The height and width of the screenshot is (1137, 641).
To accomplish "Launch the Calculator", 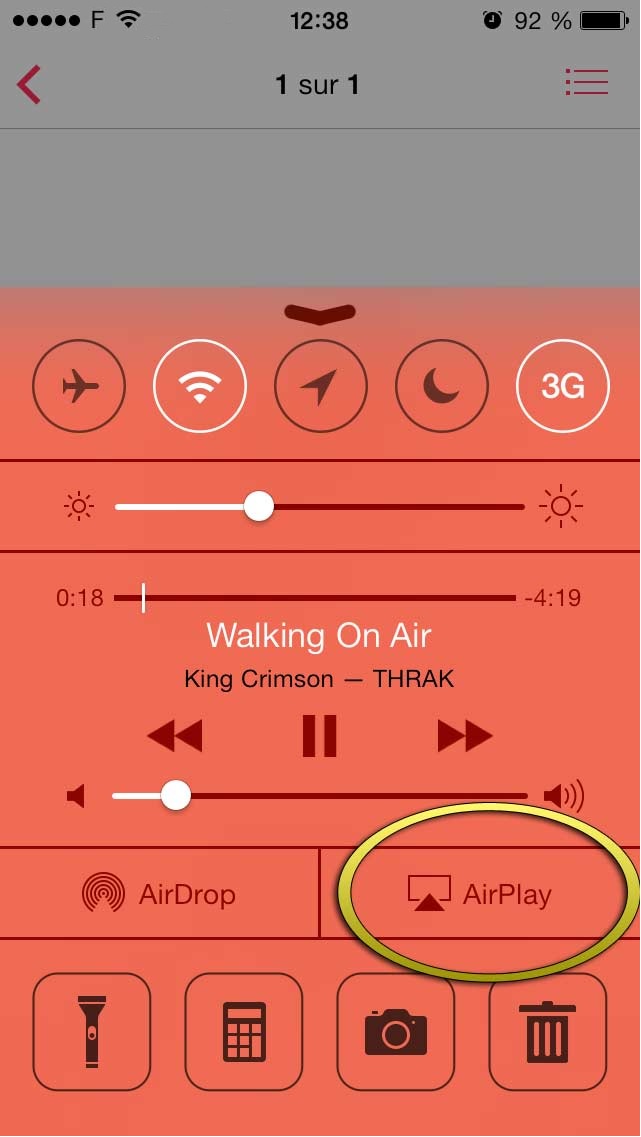I will click(244, 1031).
